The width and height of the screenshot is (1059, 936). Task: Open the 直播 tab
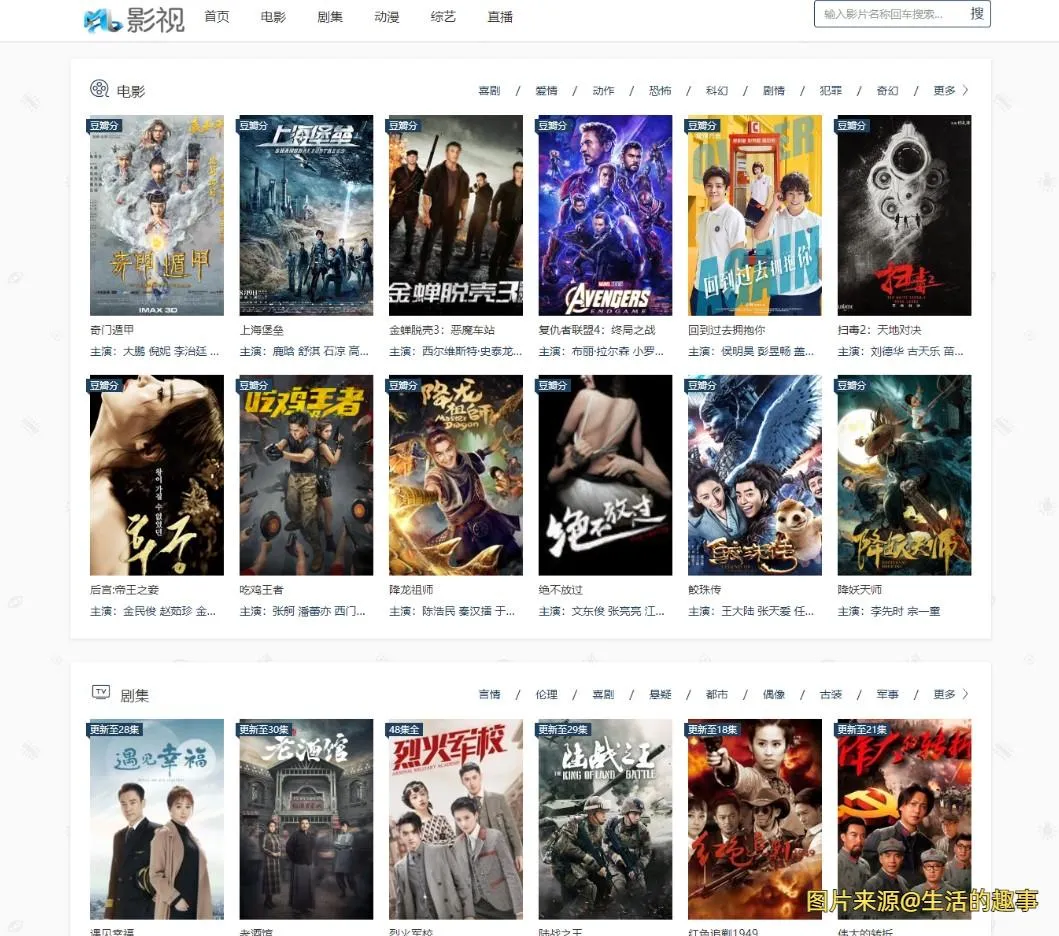click(x=500, y=17)
